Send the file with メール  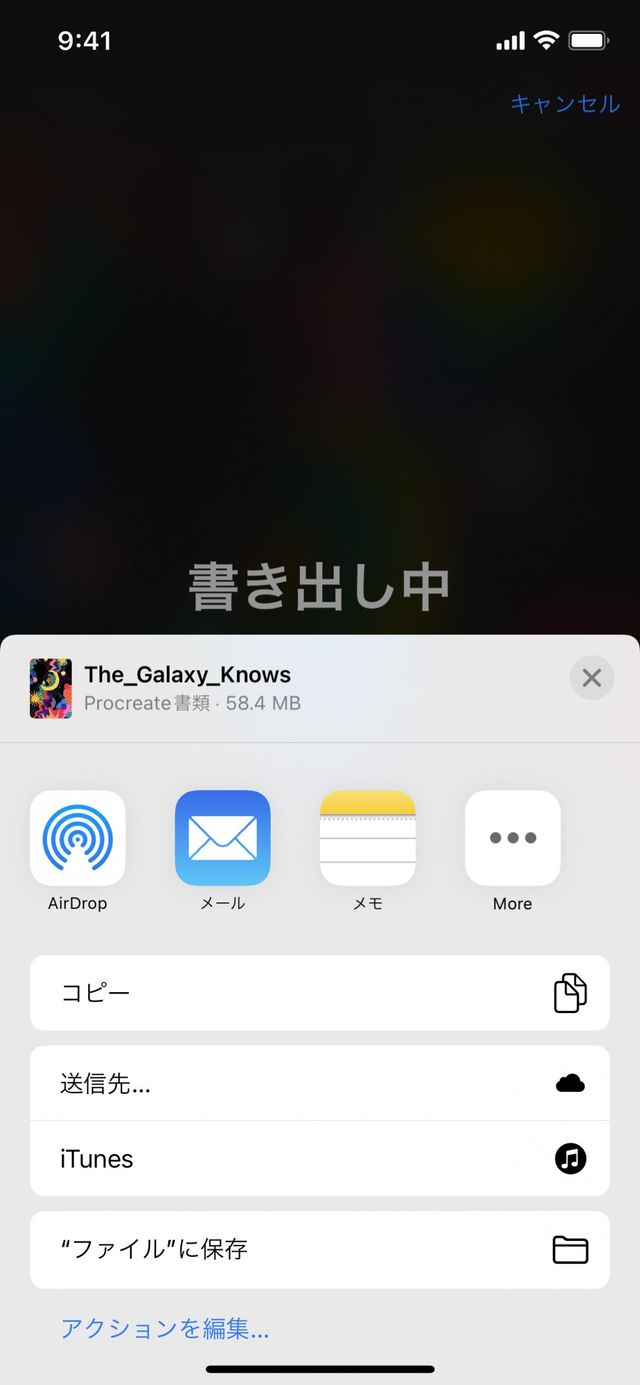[222, 838]
